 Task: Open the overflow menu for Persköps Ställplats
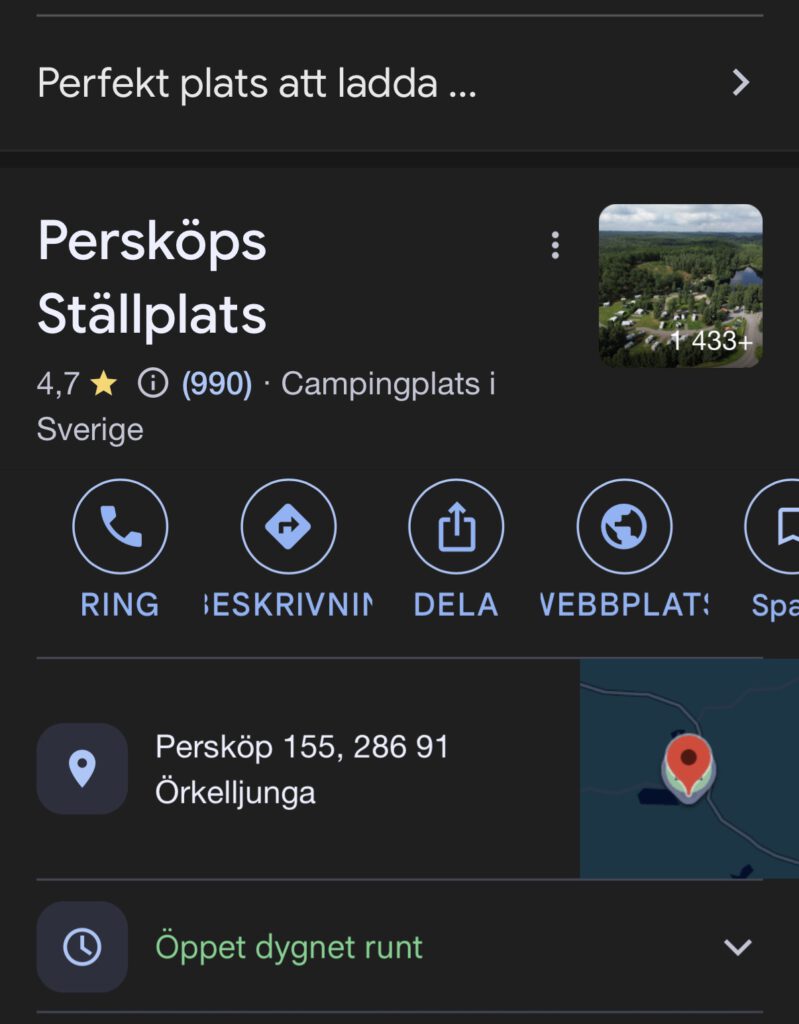point(556,245)
